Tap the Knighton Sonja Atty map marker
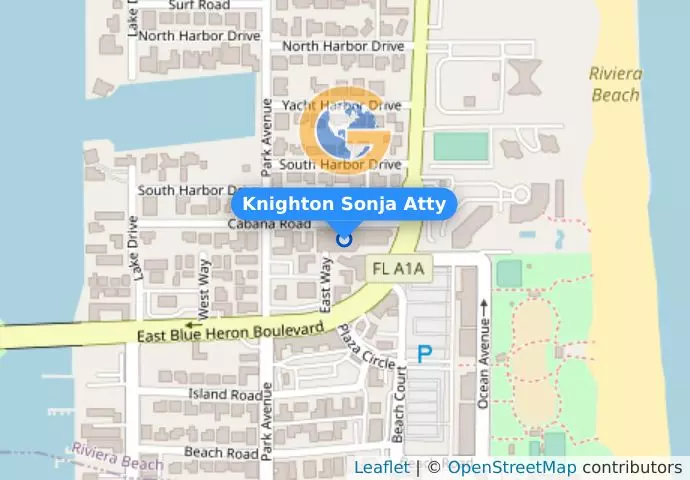 pos(344,239)
